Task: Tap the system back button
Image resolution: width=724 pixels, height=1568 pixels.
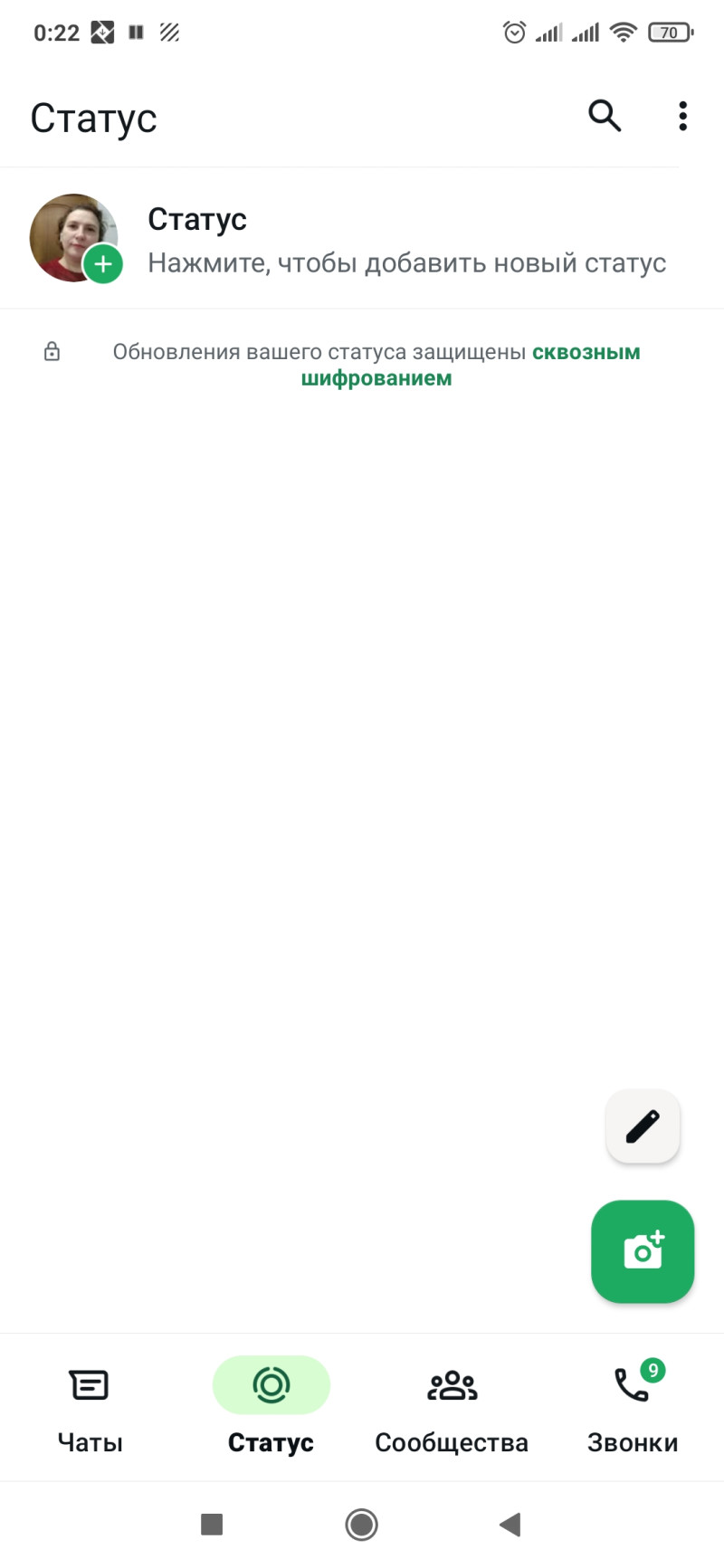Action: pyautogui.click(x=510, y=1525)
